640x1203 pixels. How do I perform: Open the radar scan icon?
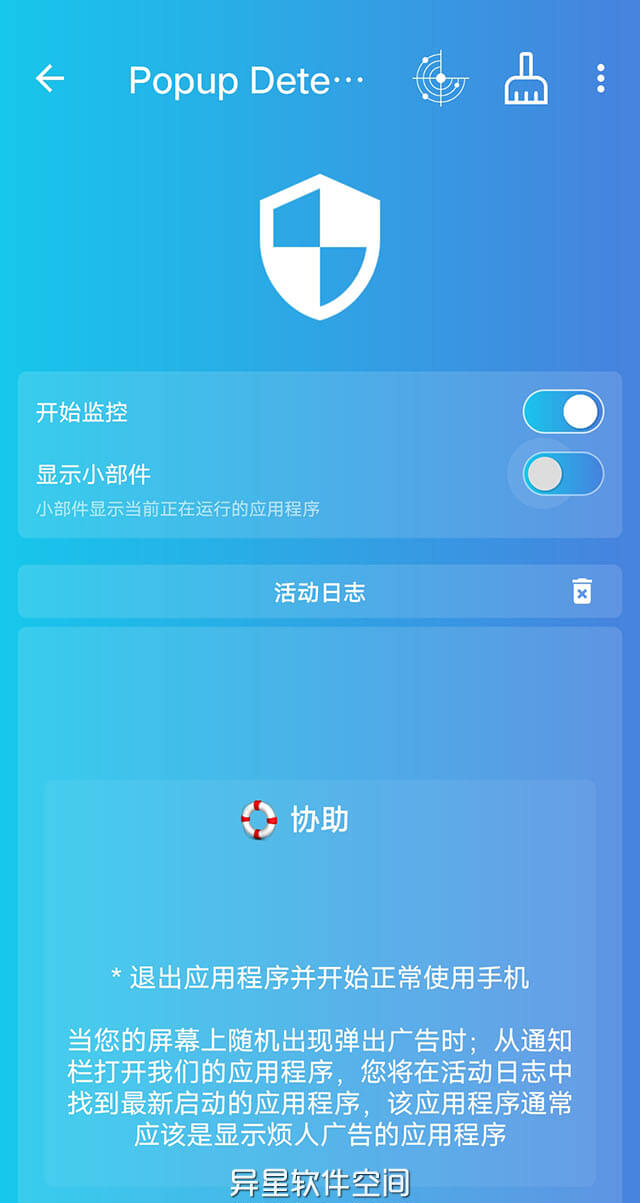441,79
